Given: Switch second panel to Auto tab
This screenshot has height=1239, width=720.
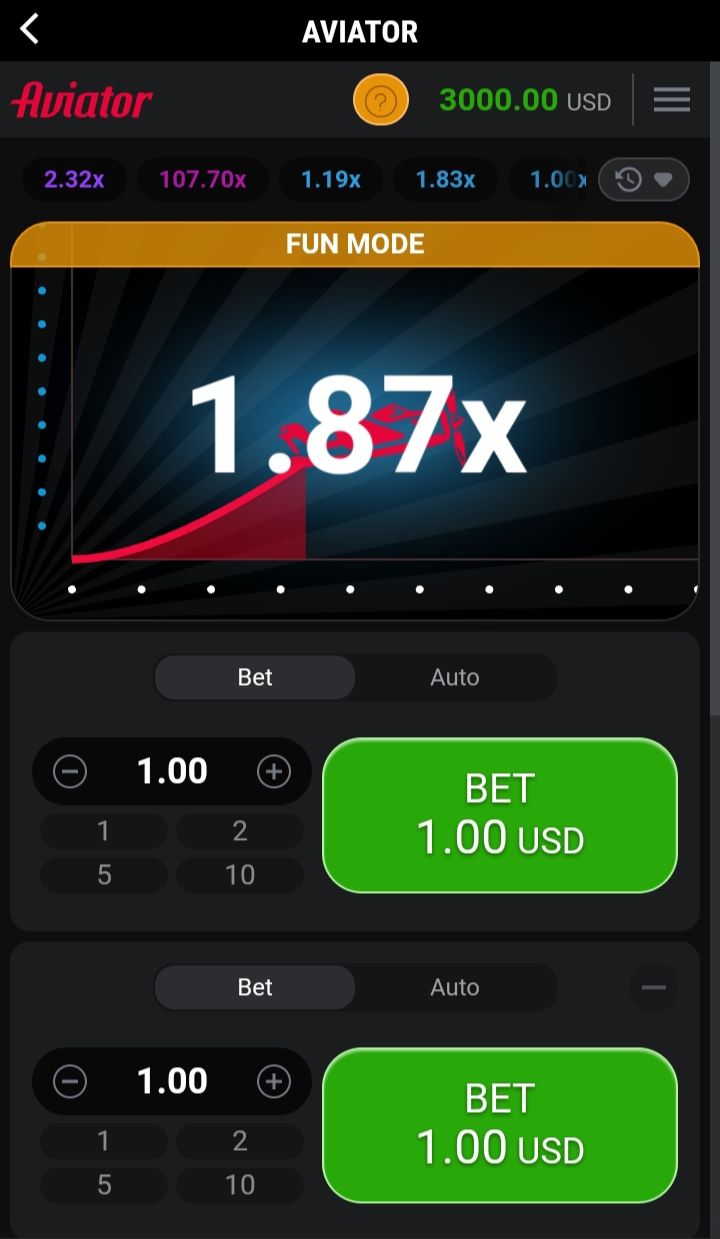Looking at the screenshot, I should tap(454, 988).
